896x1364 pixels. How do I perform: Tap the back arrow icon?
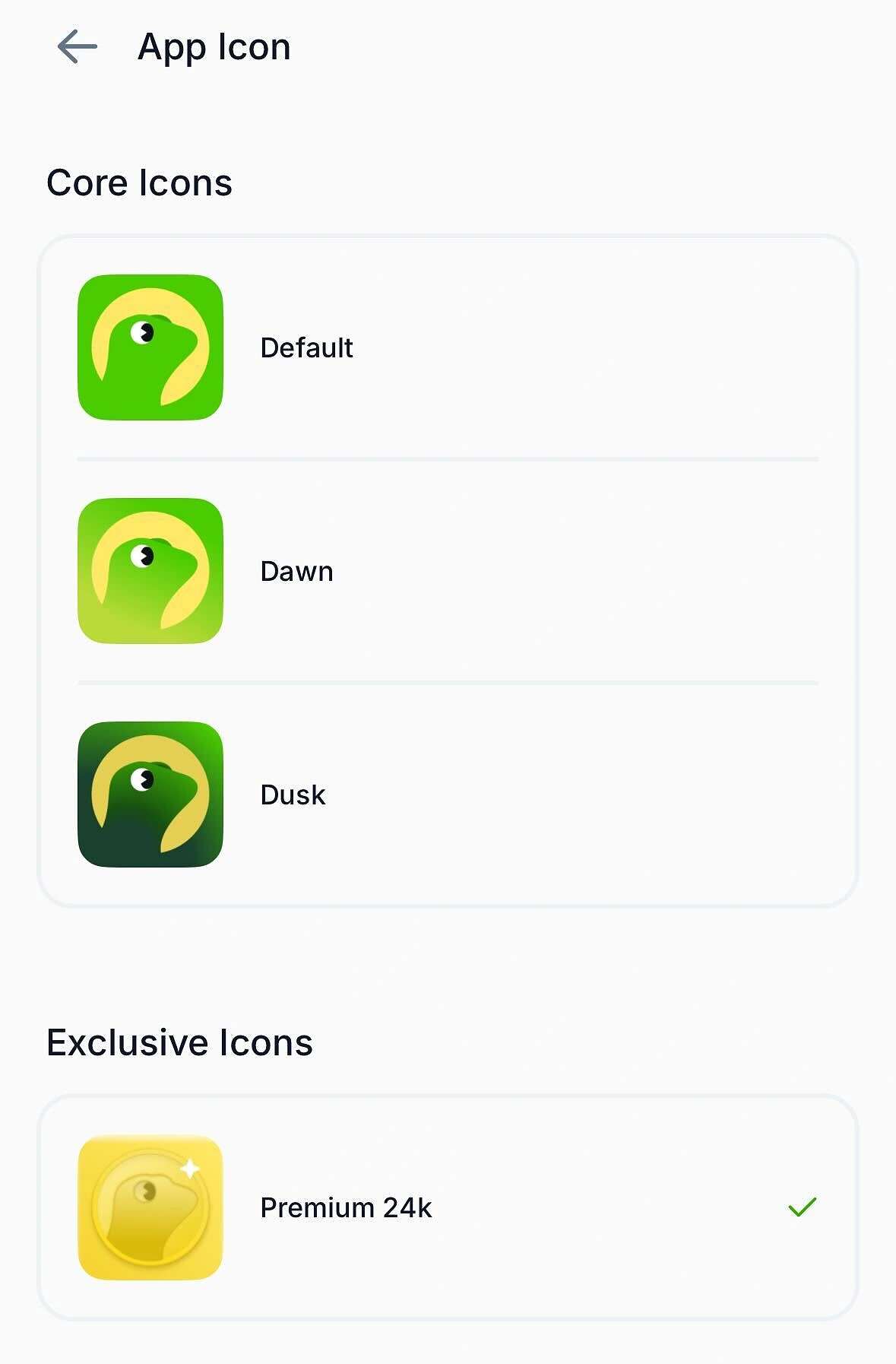coord(76,47)
